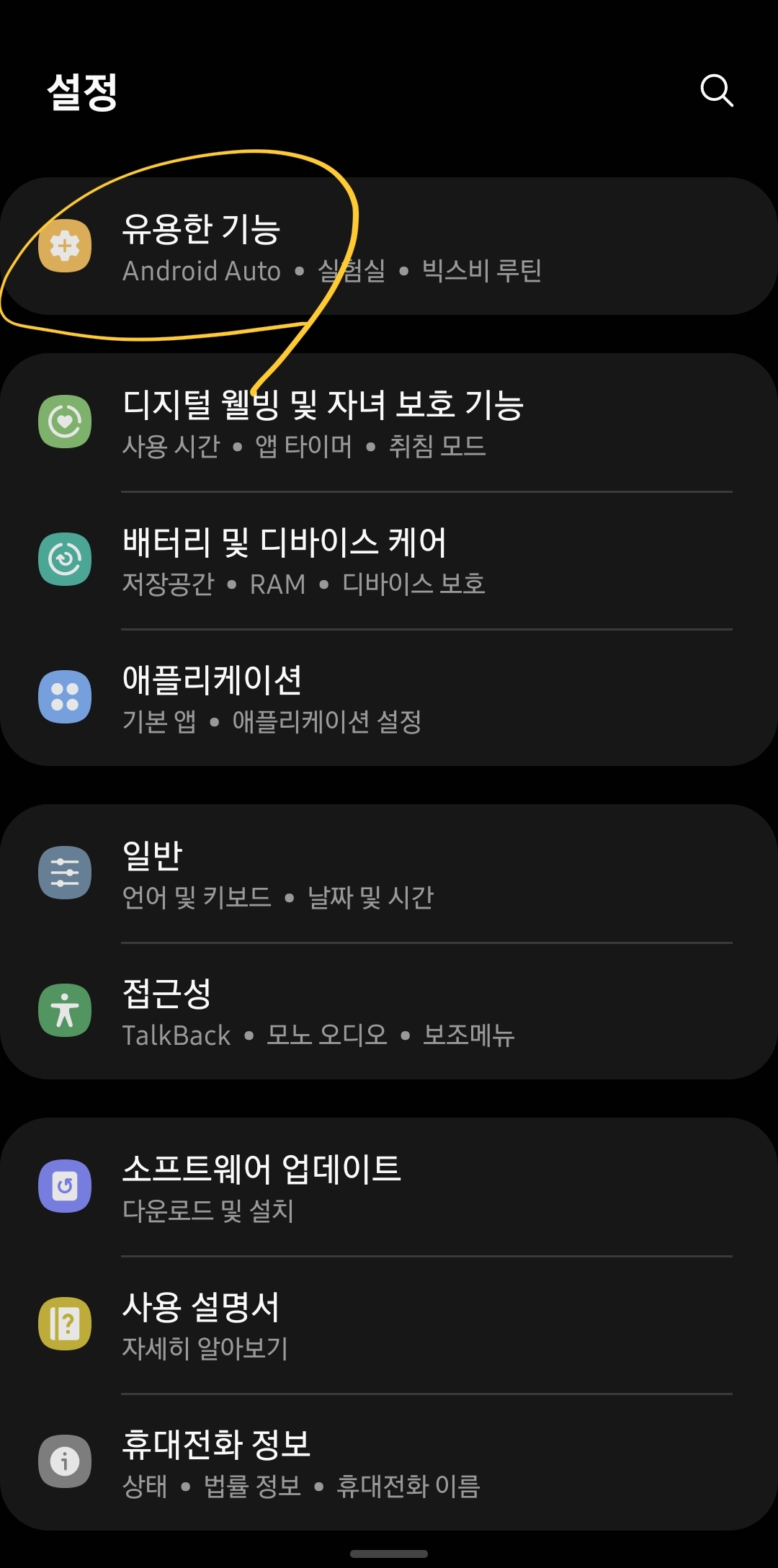Screen dimensions: 778x1568
Task: Tap the Android Auto subtitle text
Action: click(202, 272)
